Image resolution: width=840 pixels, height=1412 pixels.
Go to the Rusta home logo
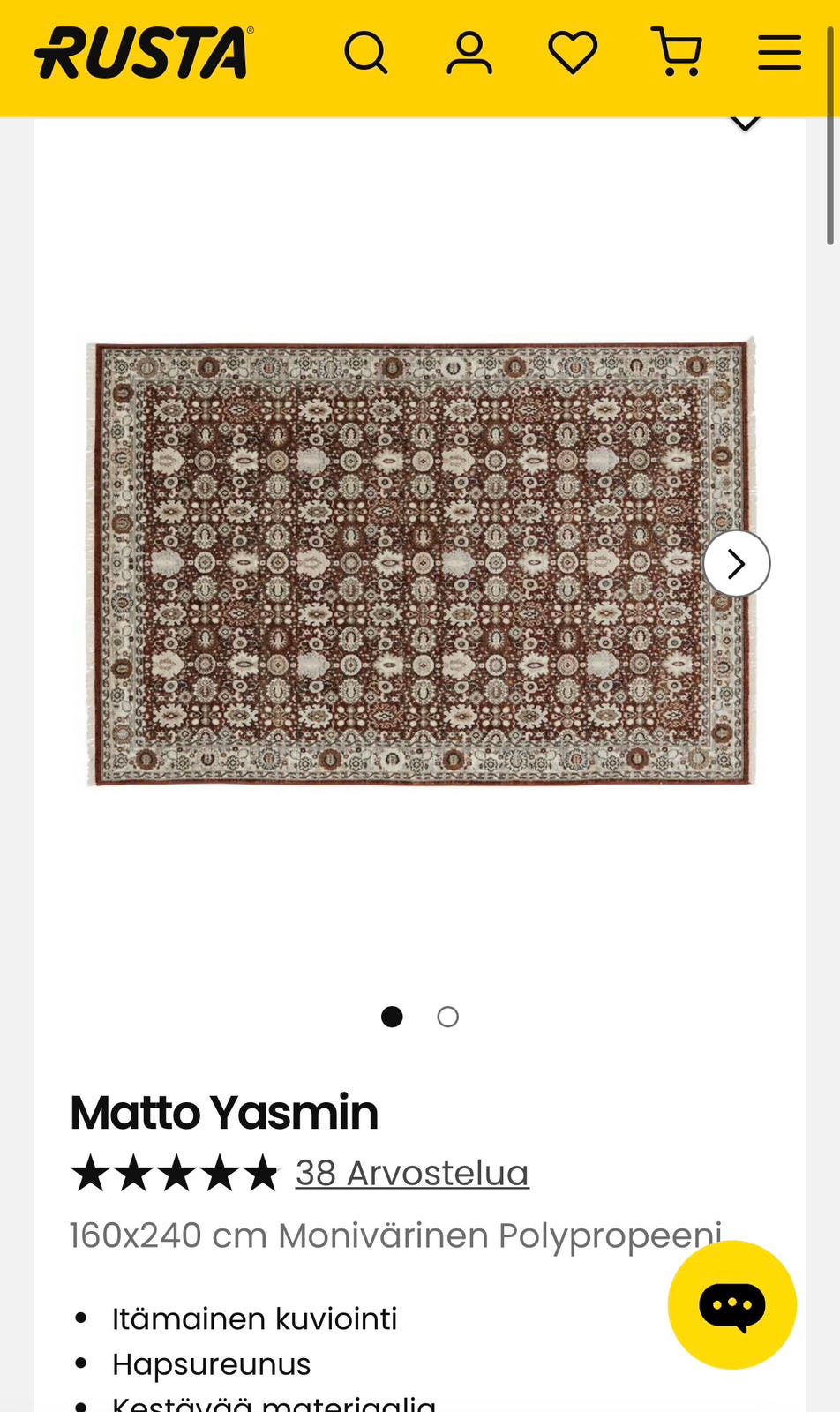tap(144, 53)
